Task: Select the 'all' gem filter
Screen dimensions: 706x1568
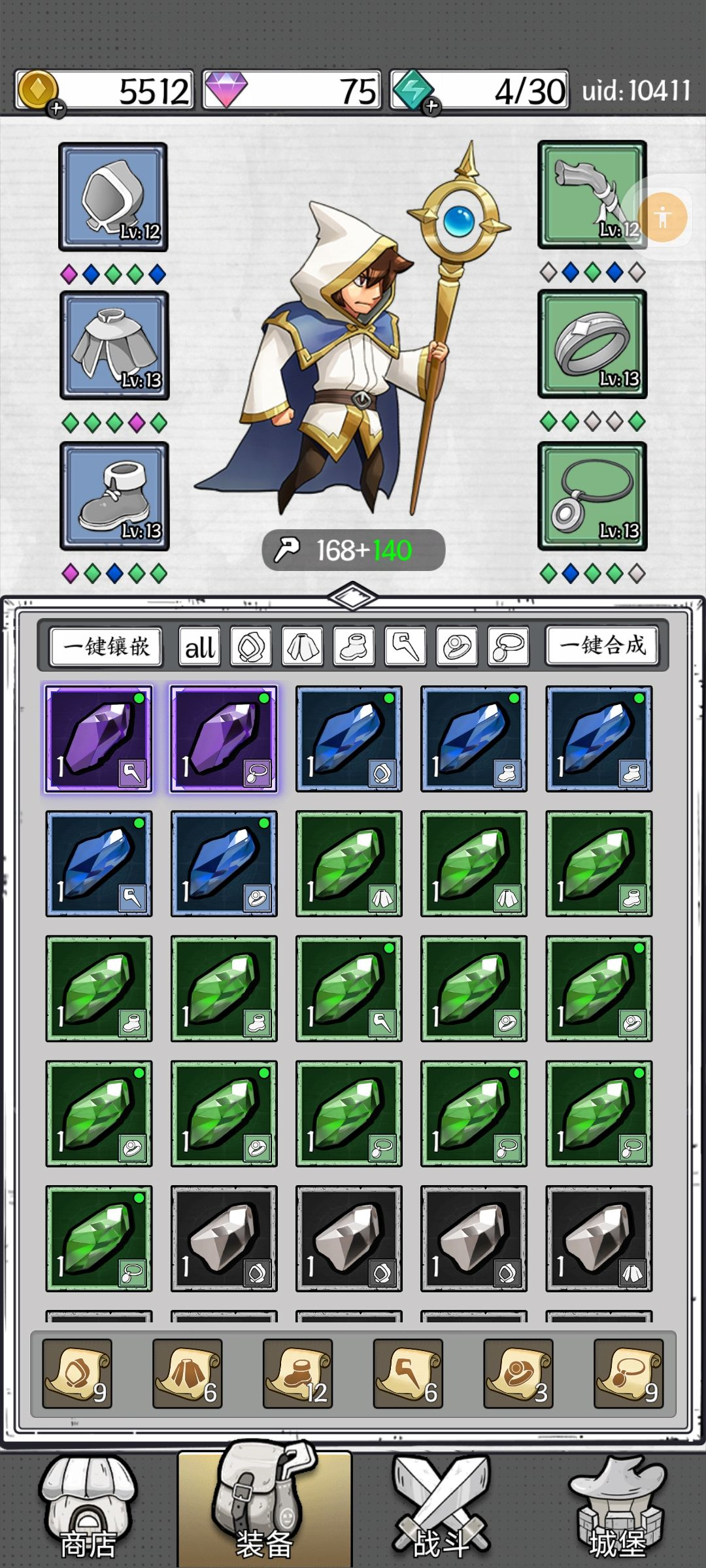Action: pos(199,647)
